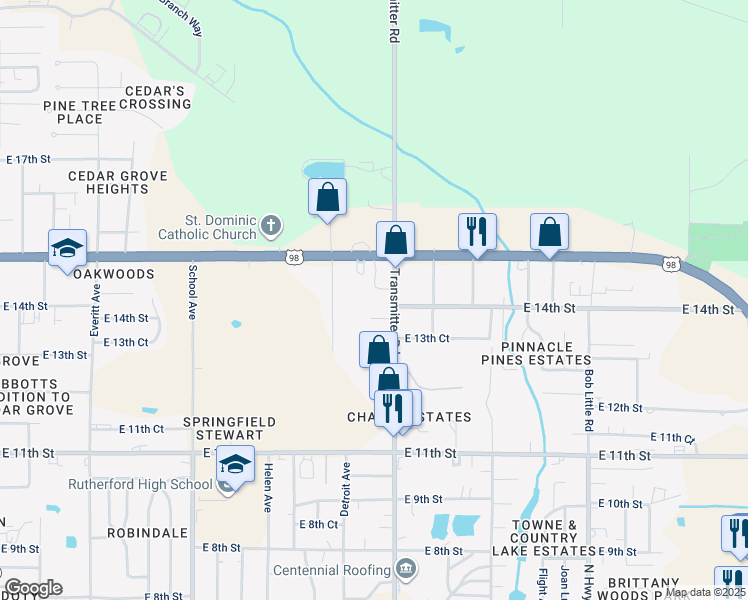The image size is (748, 600).
Task: Open the Centennial Roofing place pin
Action: tap(406, 569)
